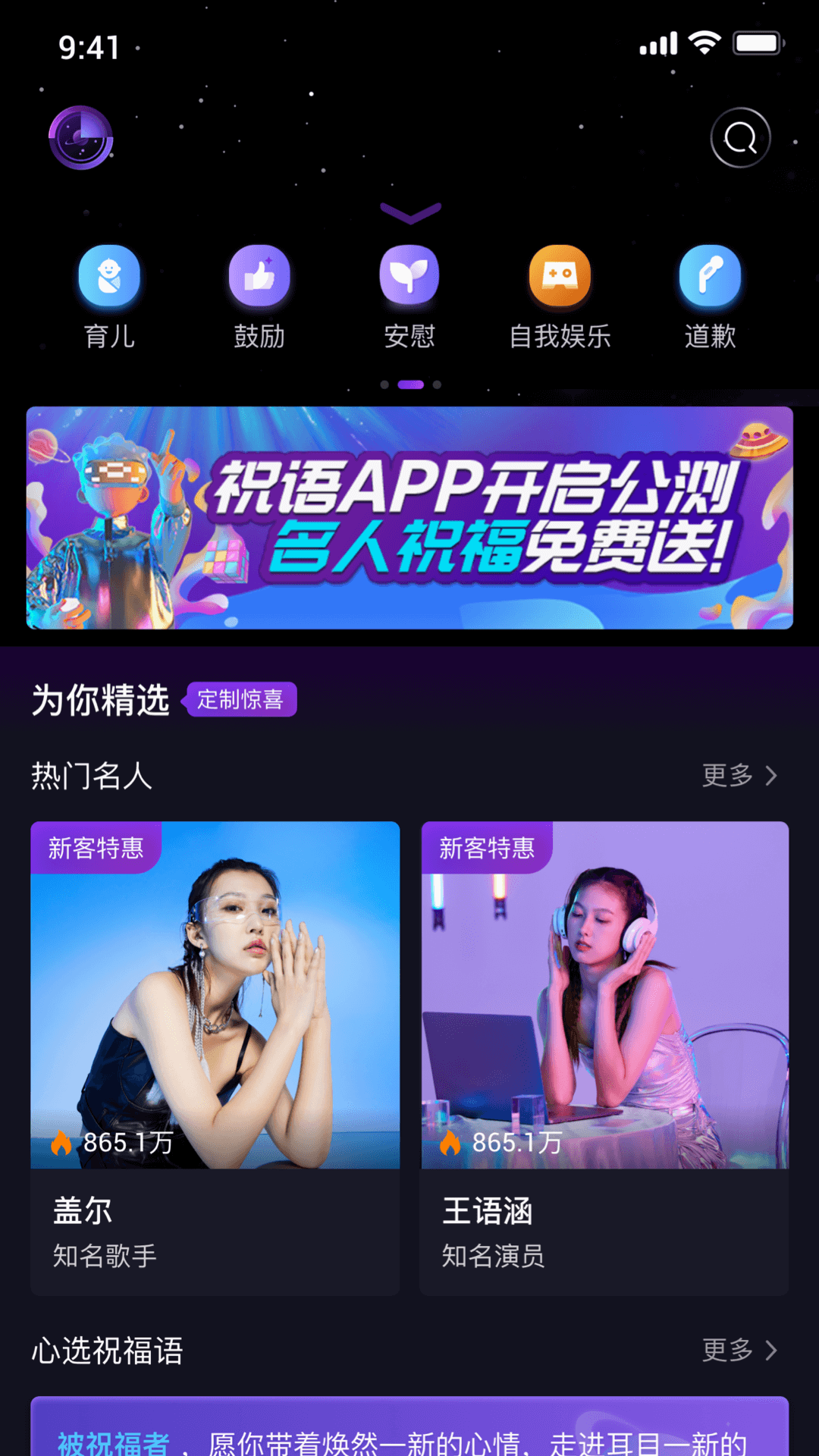Open the 祝语APP公测 promotional banner
819x1456 pixels.
pyautogui.click(x=409, y=518)
